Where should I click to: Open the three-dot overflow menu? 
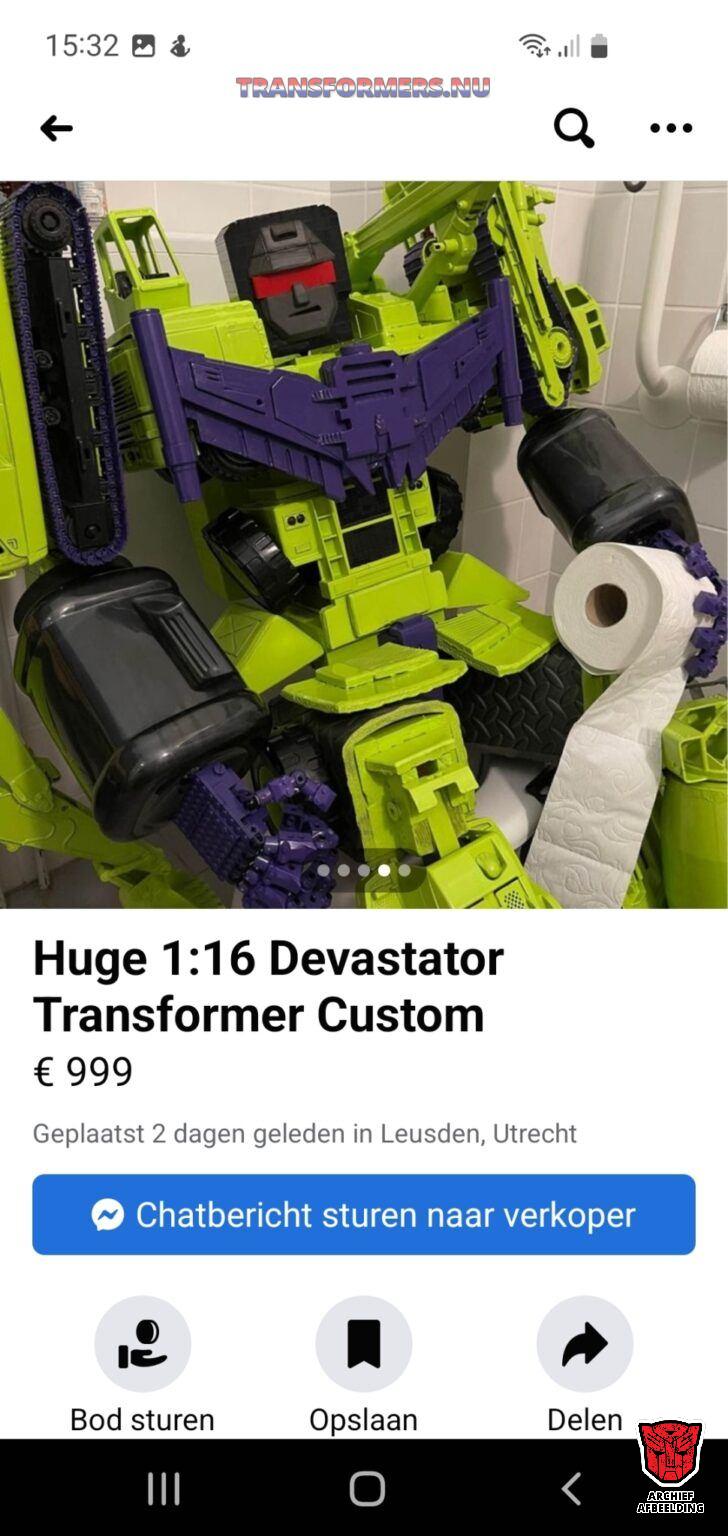(670, 128)
